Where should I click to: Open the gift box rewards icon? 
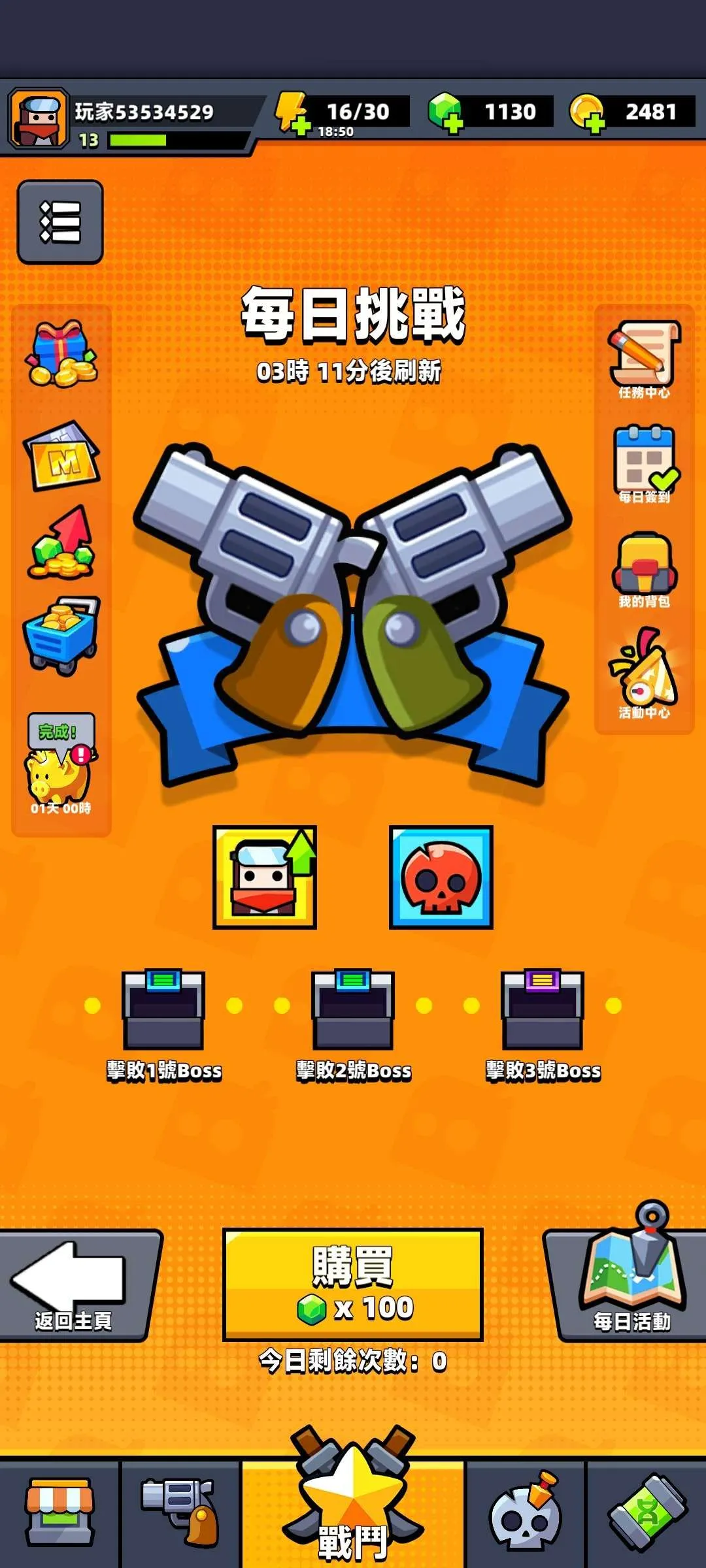coord(61,353)
